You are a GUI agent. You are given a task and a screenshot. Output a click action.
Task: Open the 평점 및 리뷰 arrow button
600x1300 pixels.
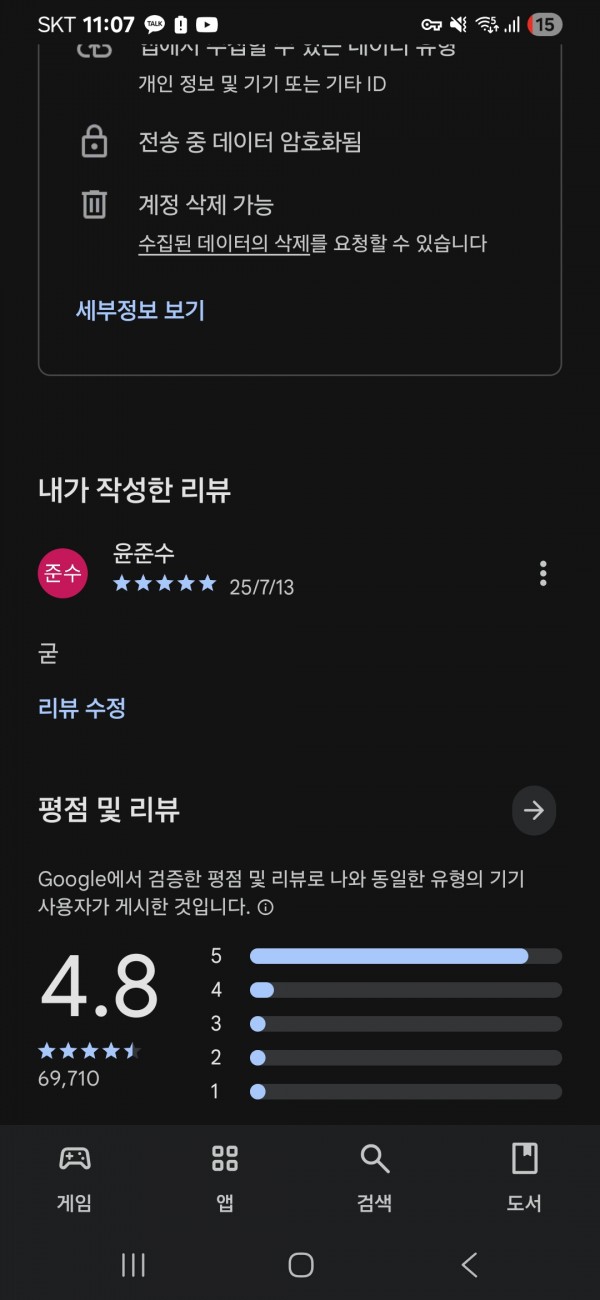(534, 810)
